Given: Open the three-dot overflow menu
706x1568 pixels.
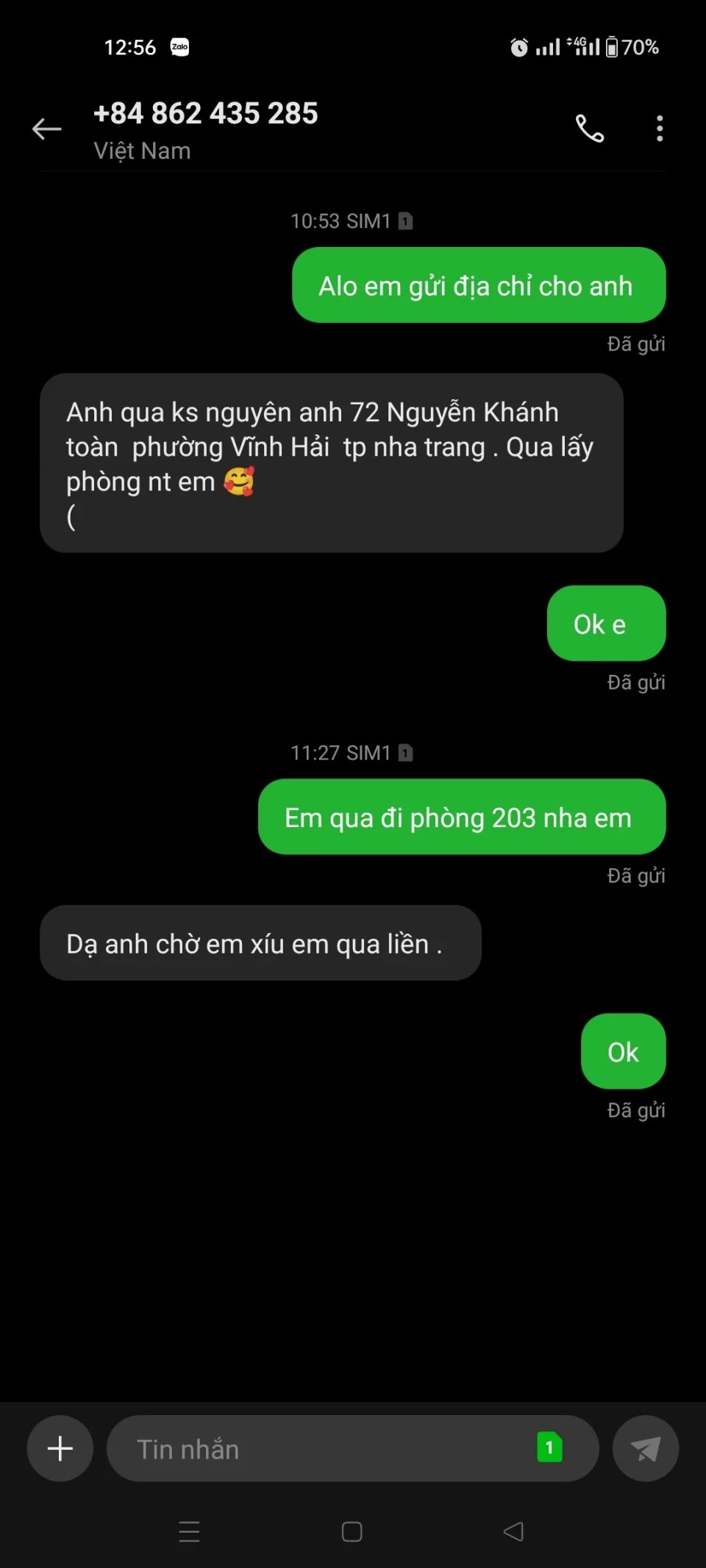Looking at the screenshot, I should pyautogui.click(x=660, y=129).
